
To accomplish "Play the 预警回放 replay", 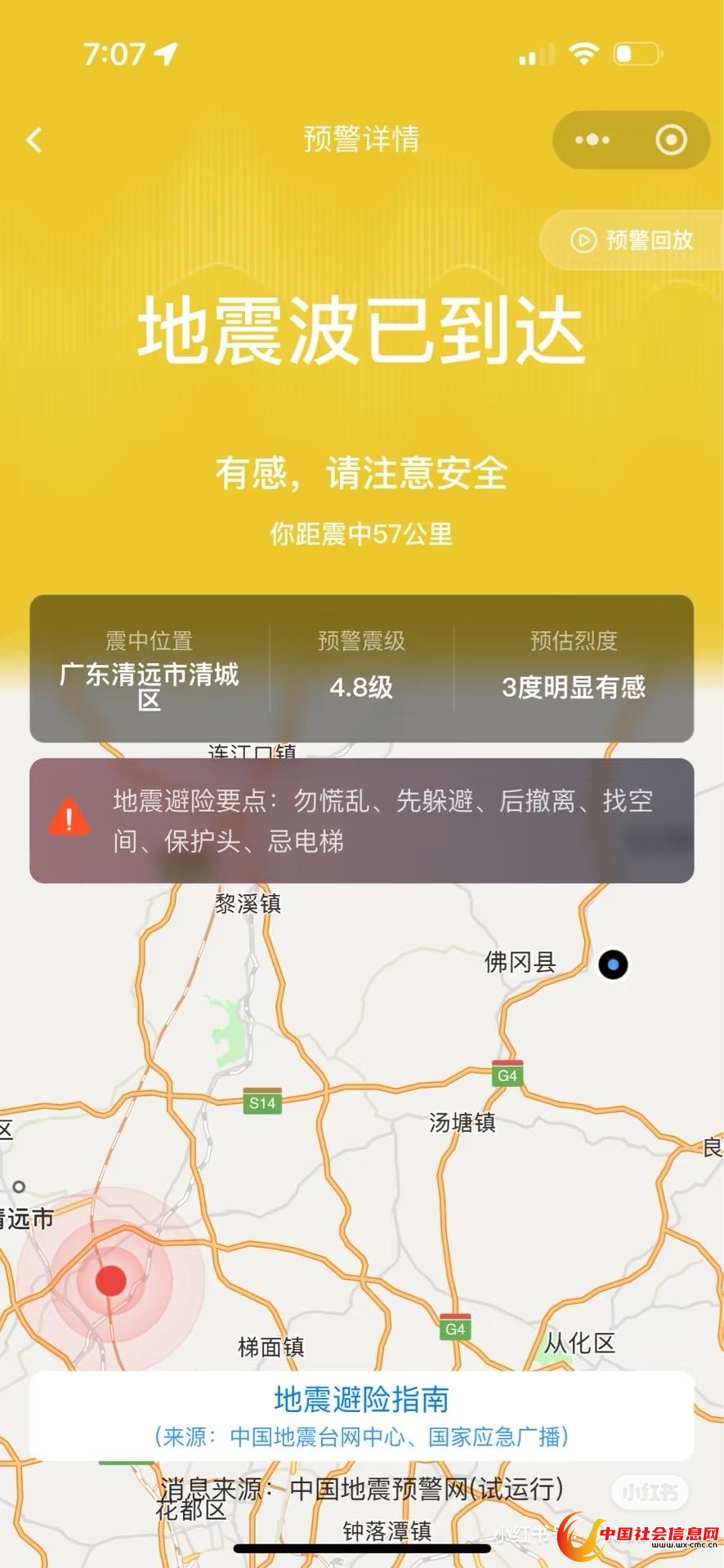I will pyautogui.click(x=632, y=240).
